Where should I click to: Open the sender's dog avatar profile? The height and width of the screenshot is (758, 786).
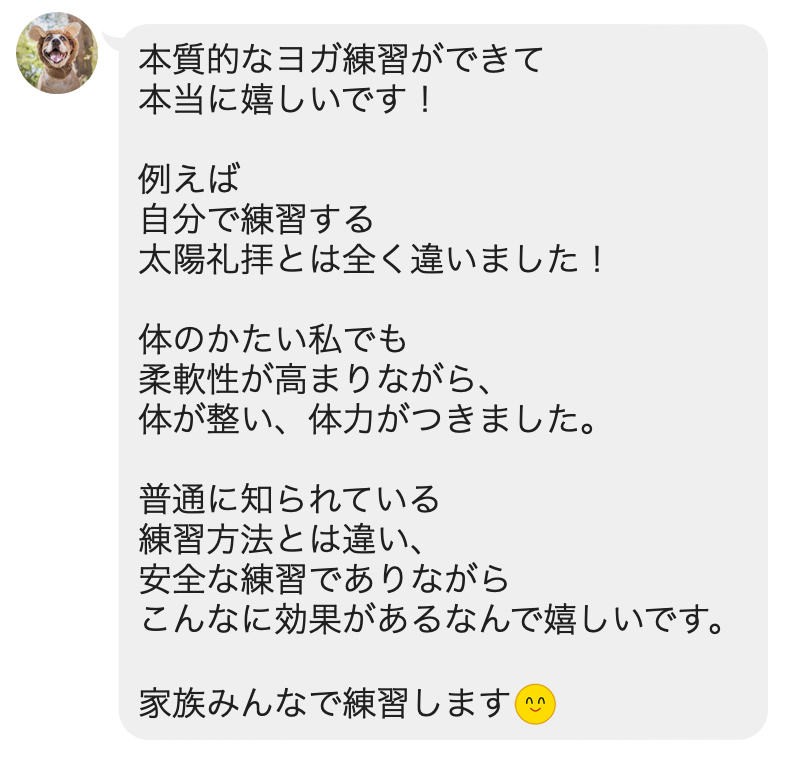pos(57,53)
